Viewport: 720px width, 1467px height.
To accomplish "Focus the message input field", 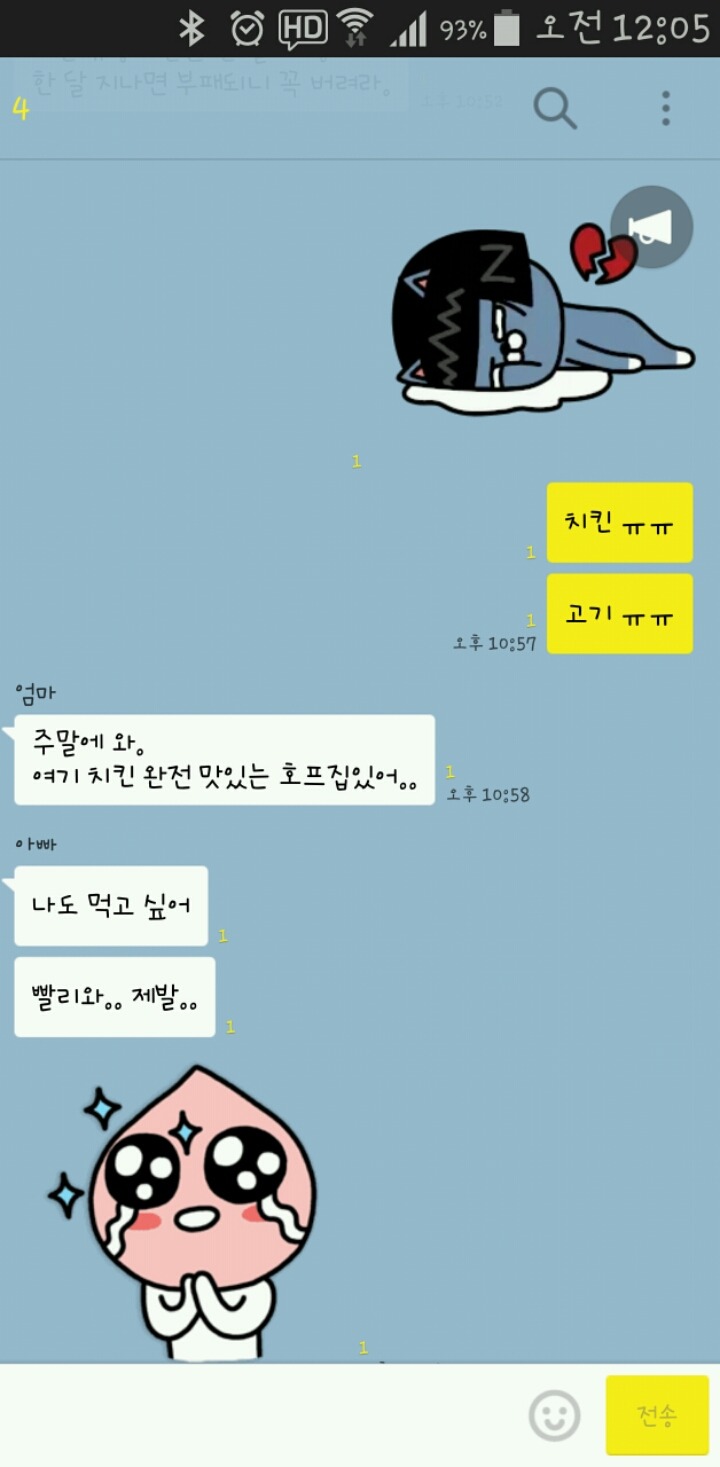I will 260,1415.
